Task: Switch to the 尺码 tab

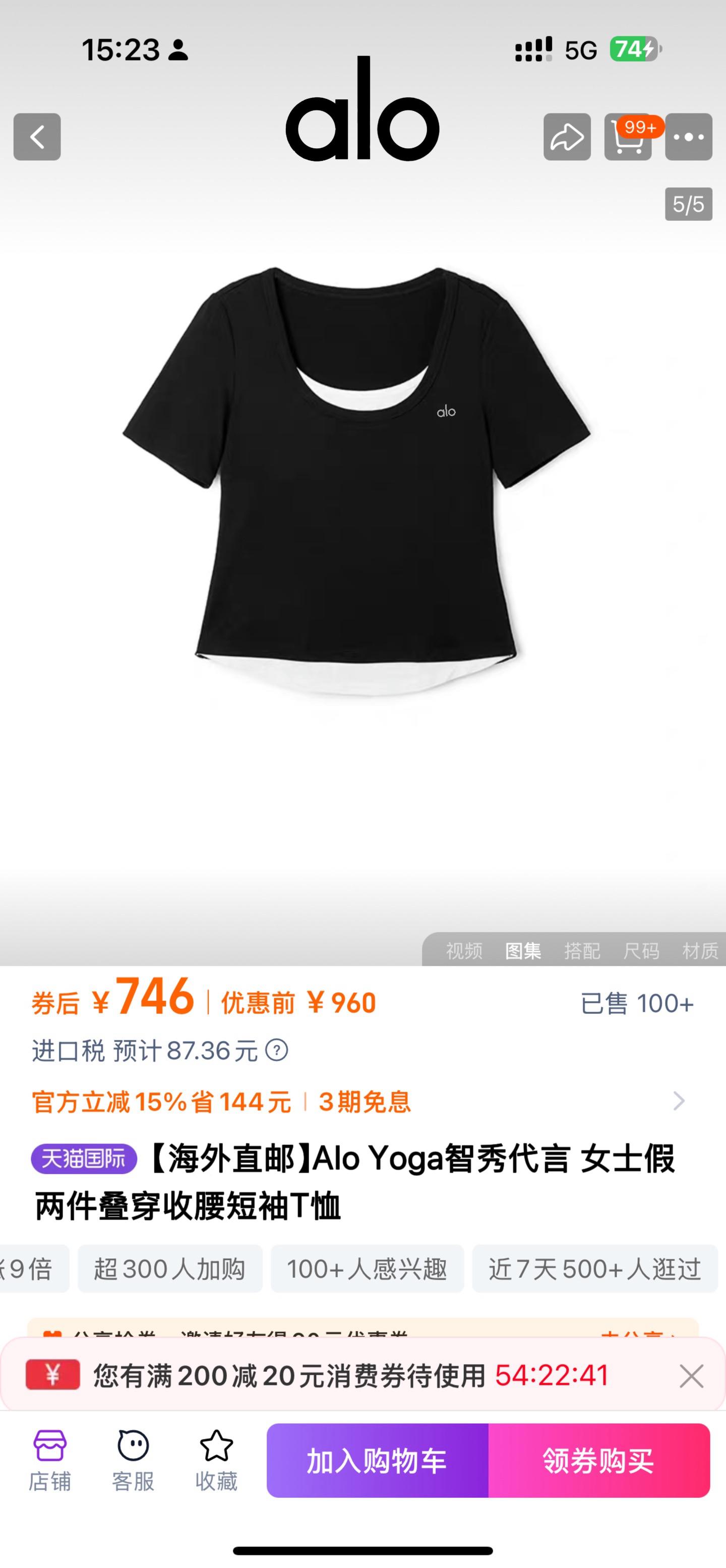Action: click(641, 951)
